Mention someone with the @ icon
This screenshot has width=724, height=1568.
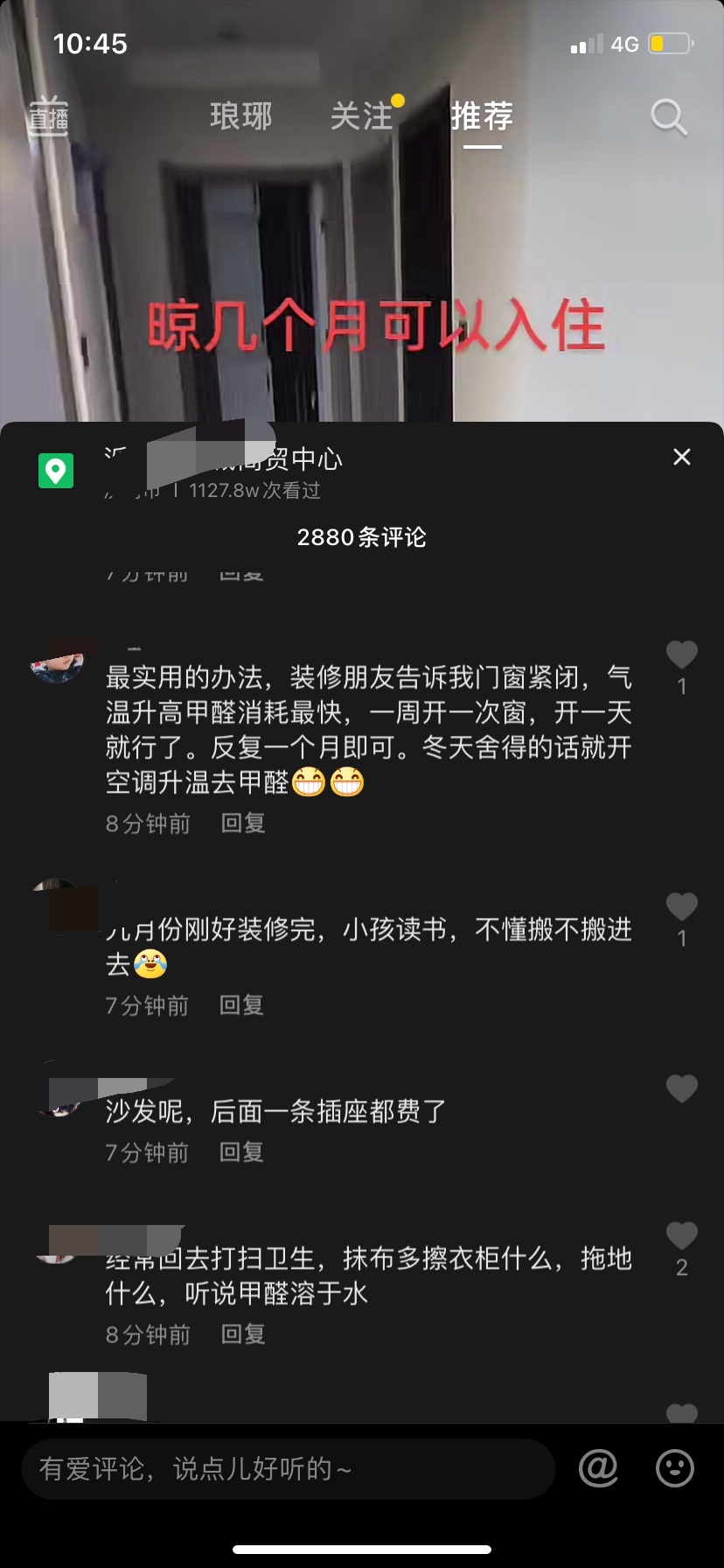tap(599, 1468)
